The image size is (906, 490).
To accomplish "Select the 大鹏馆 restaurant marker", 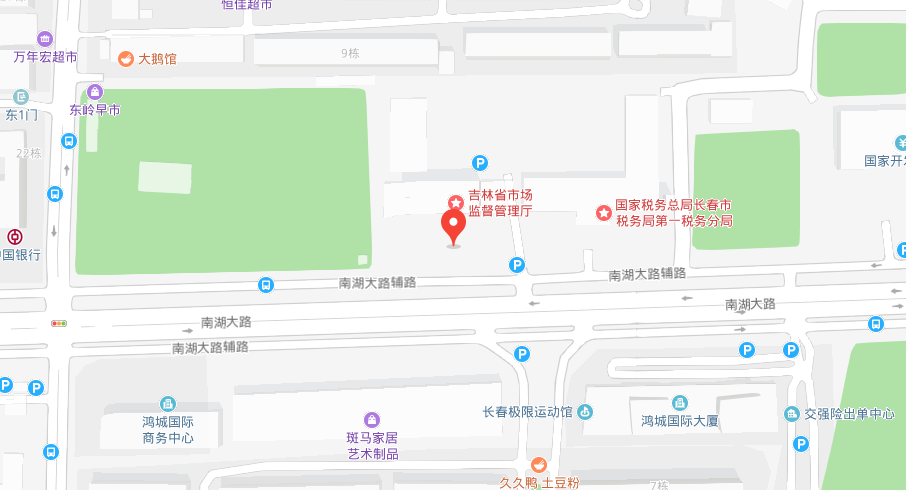I will coord(126,59).
